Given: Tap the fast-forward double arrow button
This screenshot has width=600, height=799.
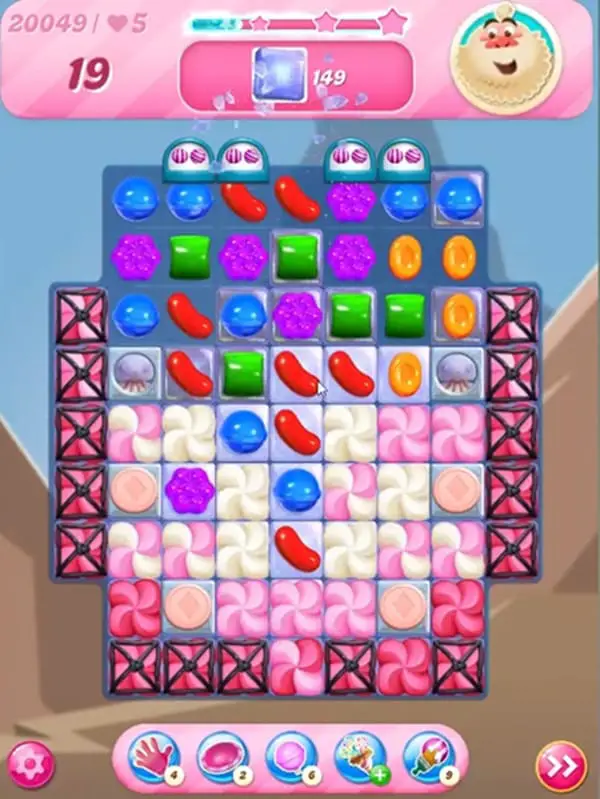Looking at the screenshot, I should (561, 766).
